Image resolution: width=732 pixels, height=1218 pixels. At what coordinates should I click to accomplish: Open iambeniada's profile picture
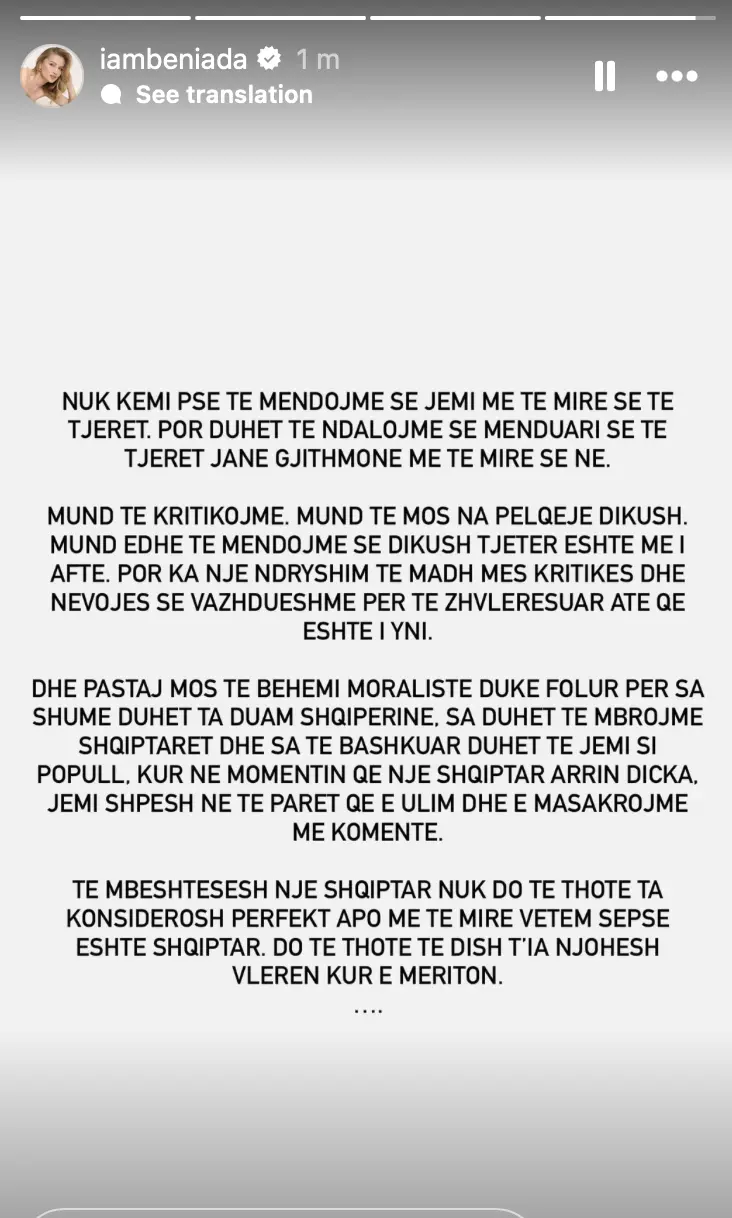point(52,76)
